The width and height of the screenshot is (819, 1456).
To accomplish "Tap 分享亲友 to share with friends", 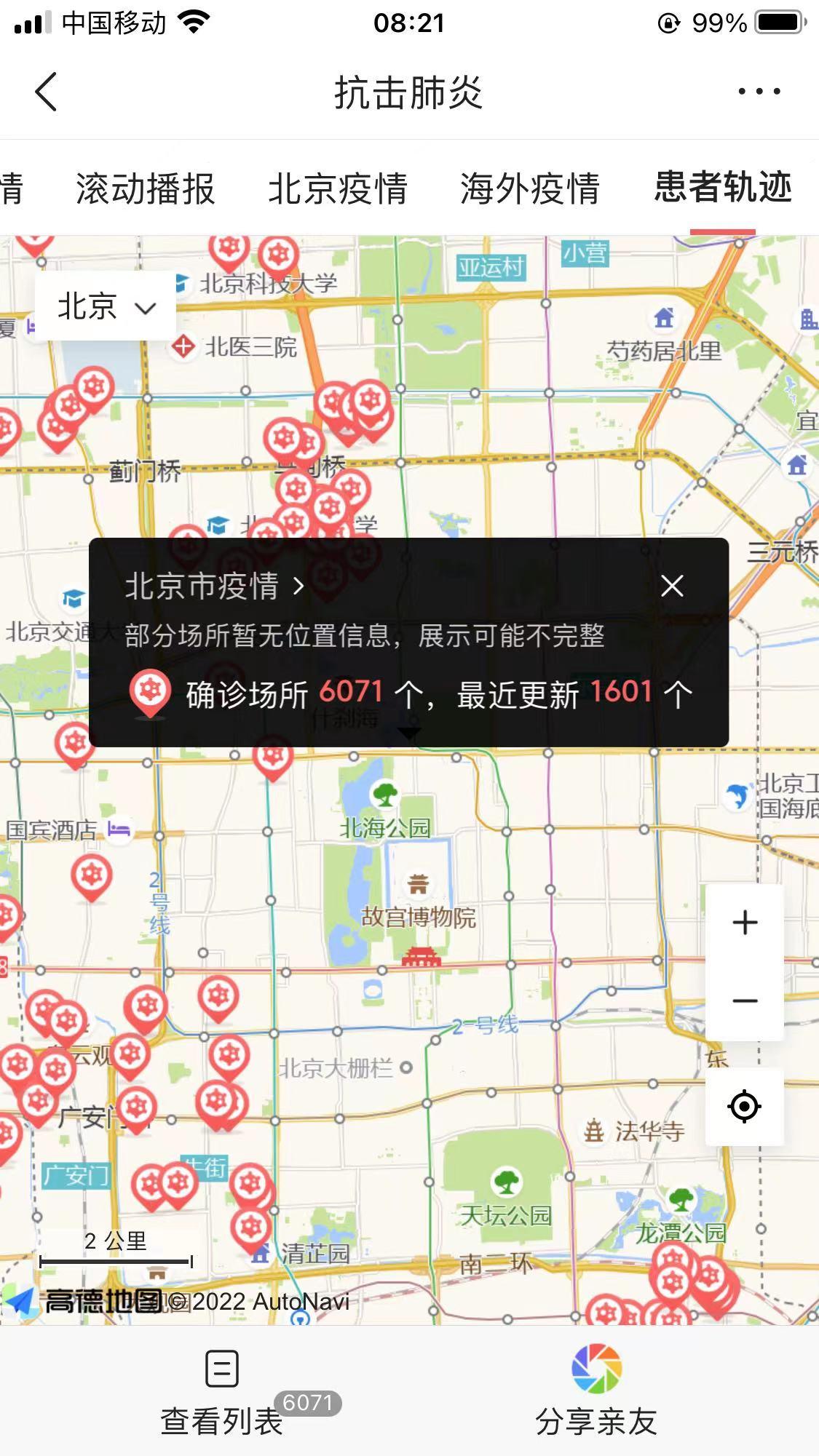I will (596, 1391).
